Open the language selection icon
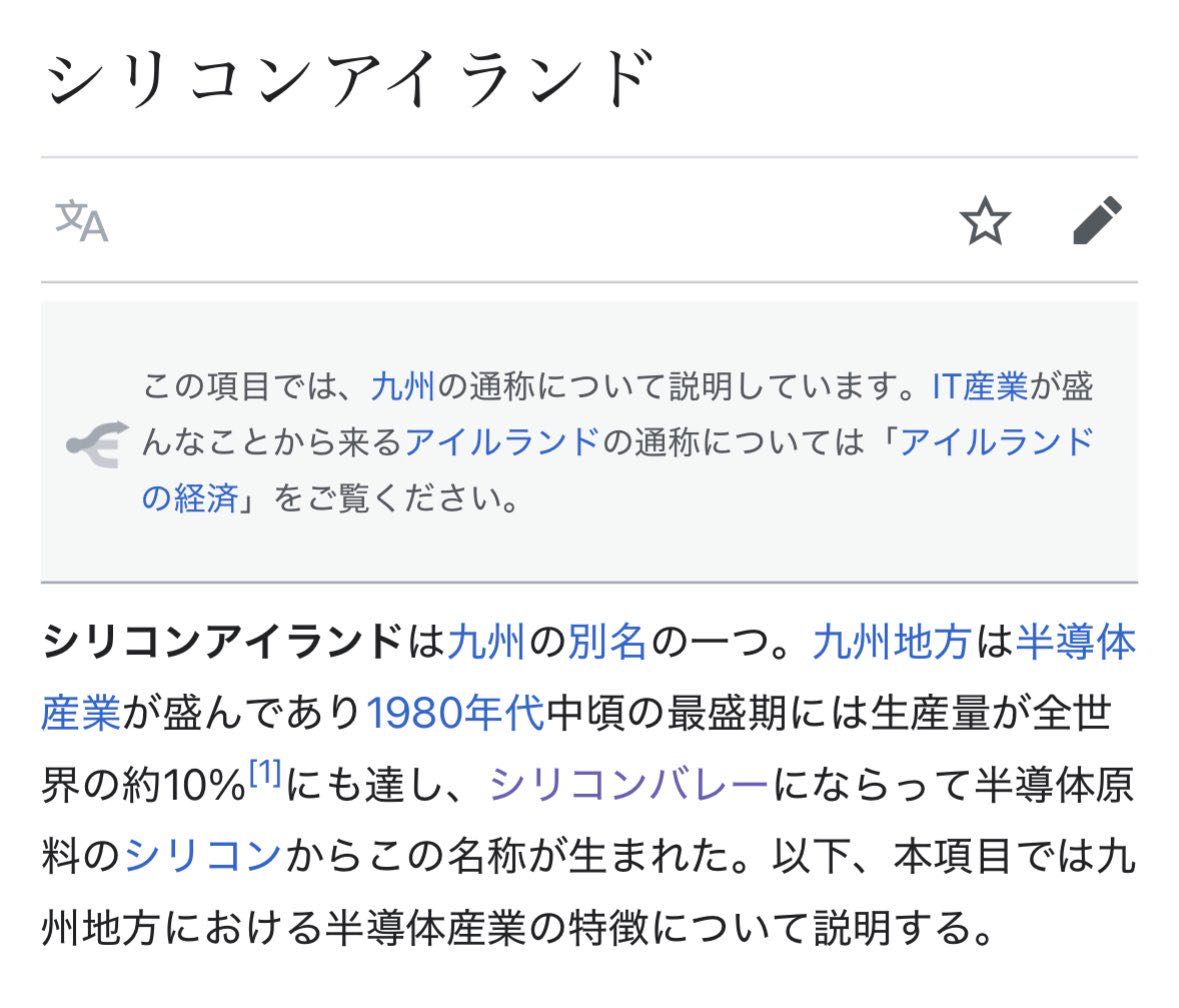This screenshot has height=1008, width=1179. 82,221
